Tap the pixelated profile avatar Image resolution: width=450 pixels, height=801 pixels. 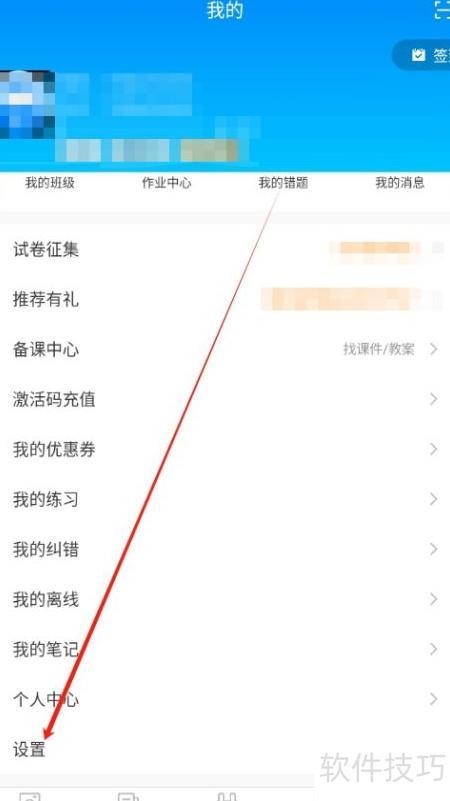[x=27, y=105]
